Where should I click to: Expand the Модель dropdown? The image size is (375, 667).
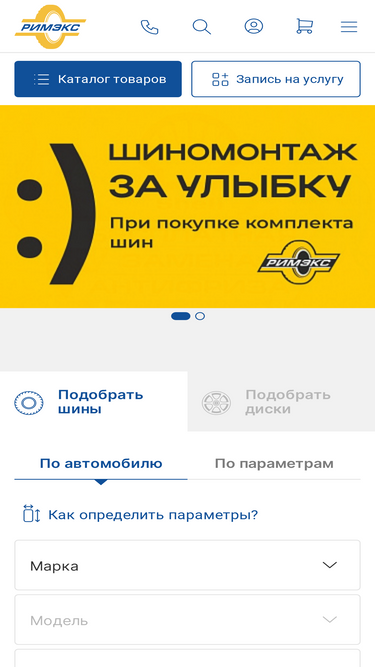coord(188,620)
